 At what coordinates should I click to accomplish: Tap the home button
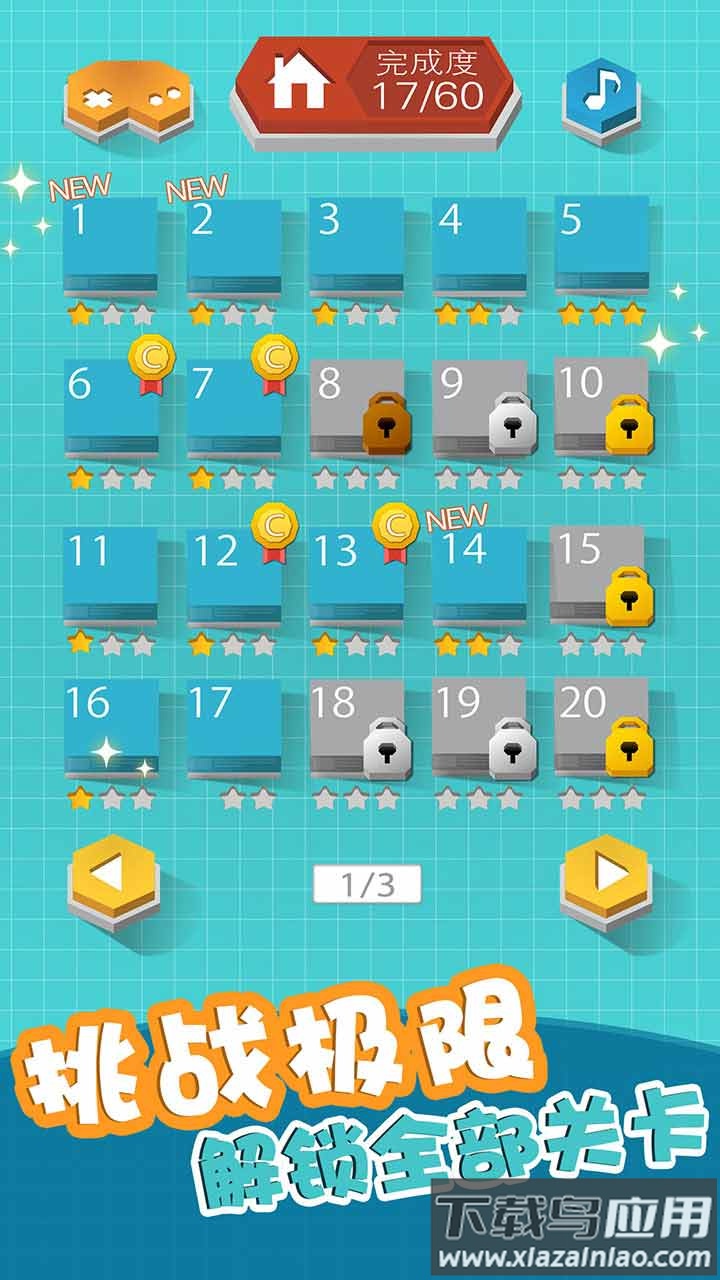[299, 86]
